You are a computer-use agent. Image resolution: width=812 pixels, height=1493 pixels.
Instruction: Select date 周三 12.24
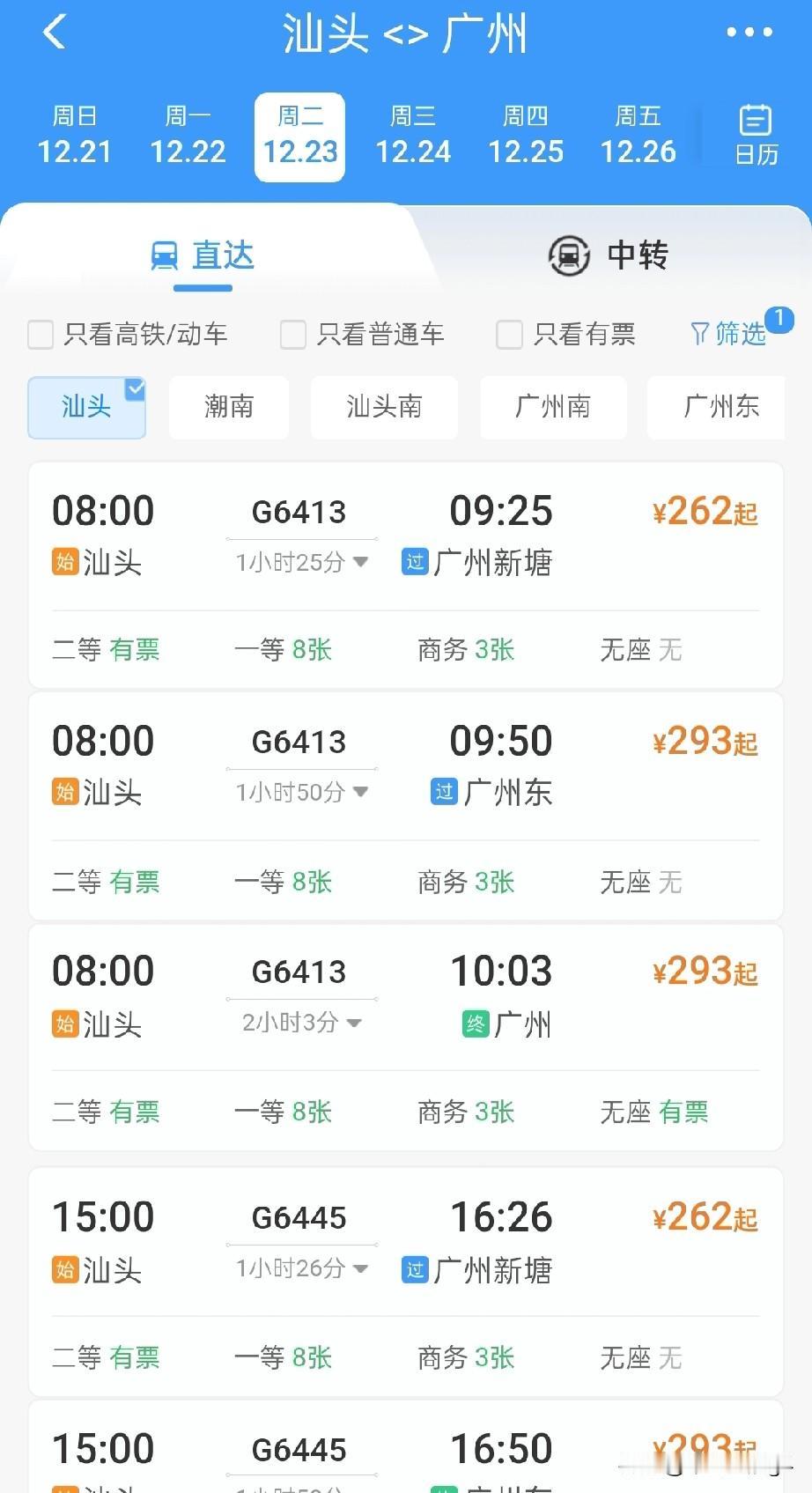(413, 136)
